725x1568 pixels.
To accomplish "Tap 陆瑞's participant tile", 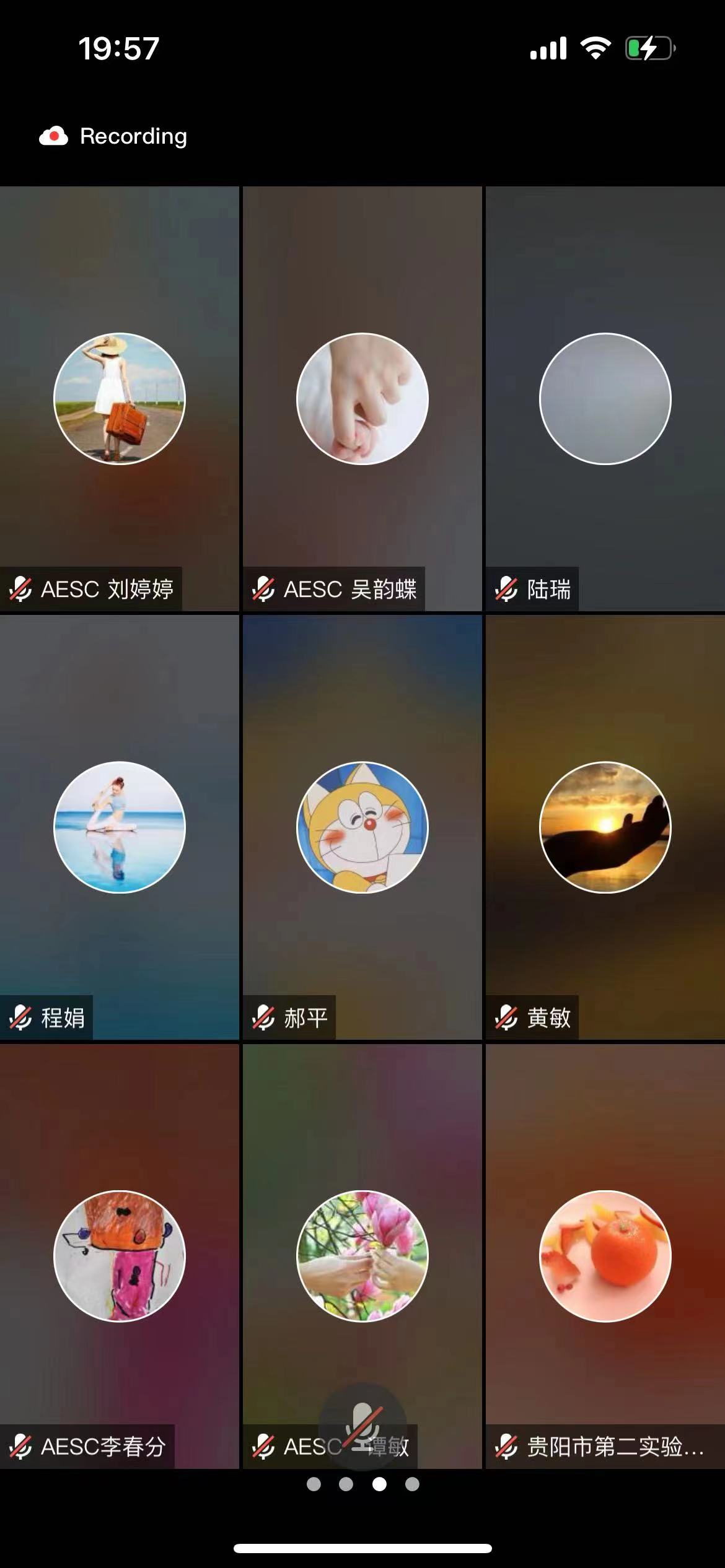I will click(605, 399).
